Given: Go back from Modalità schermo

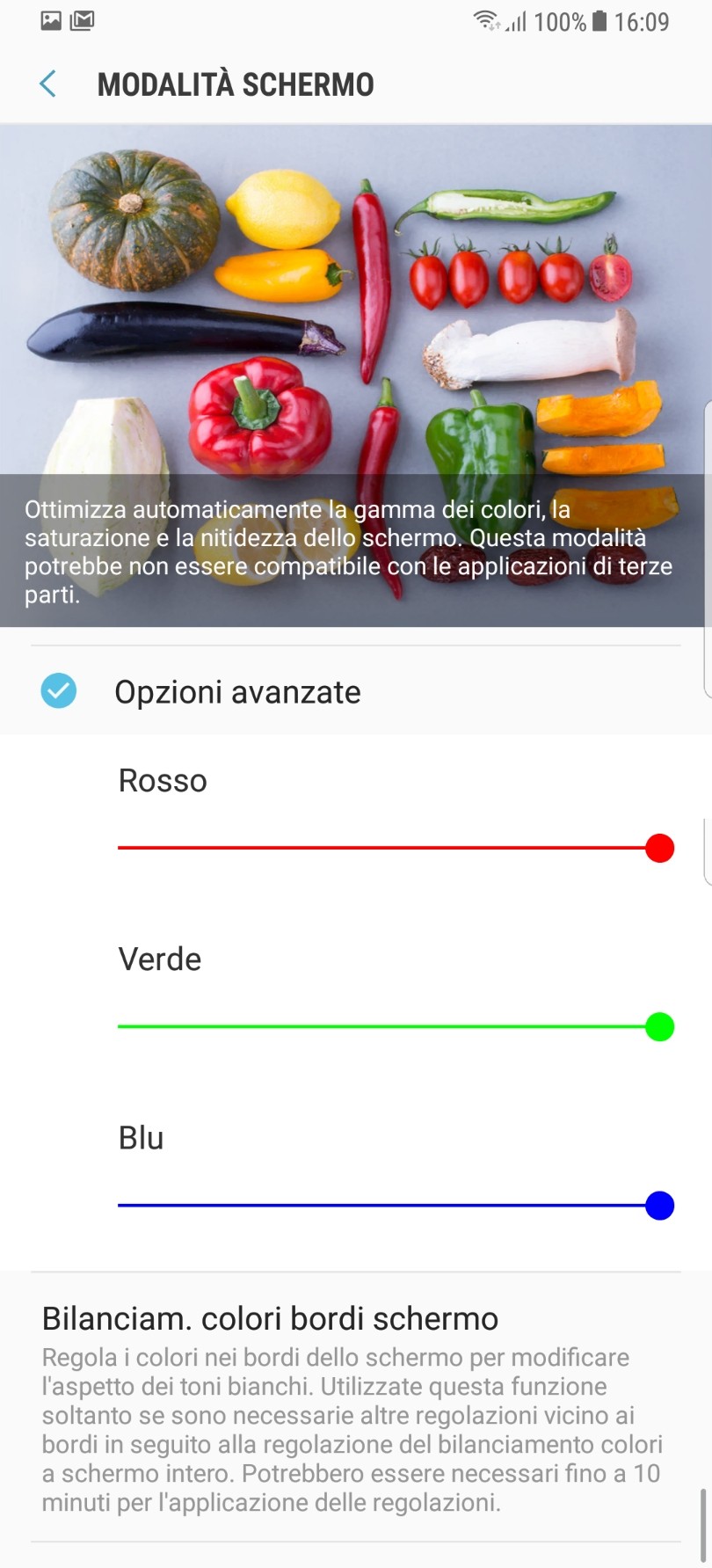Looking at the screenshot, I should point(48,84).
